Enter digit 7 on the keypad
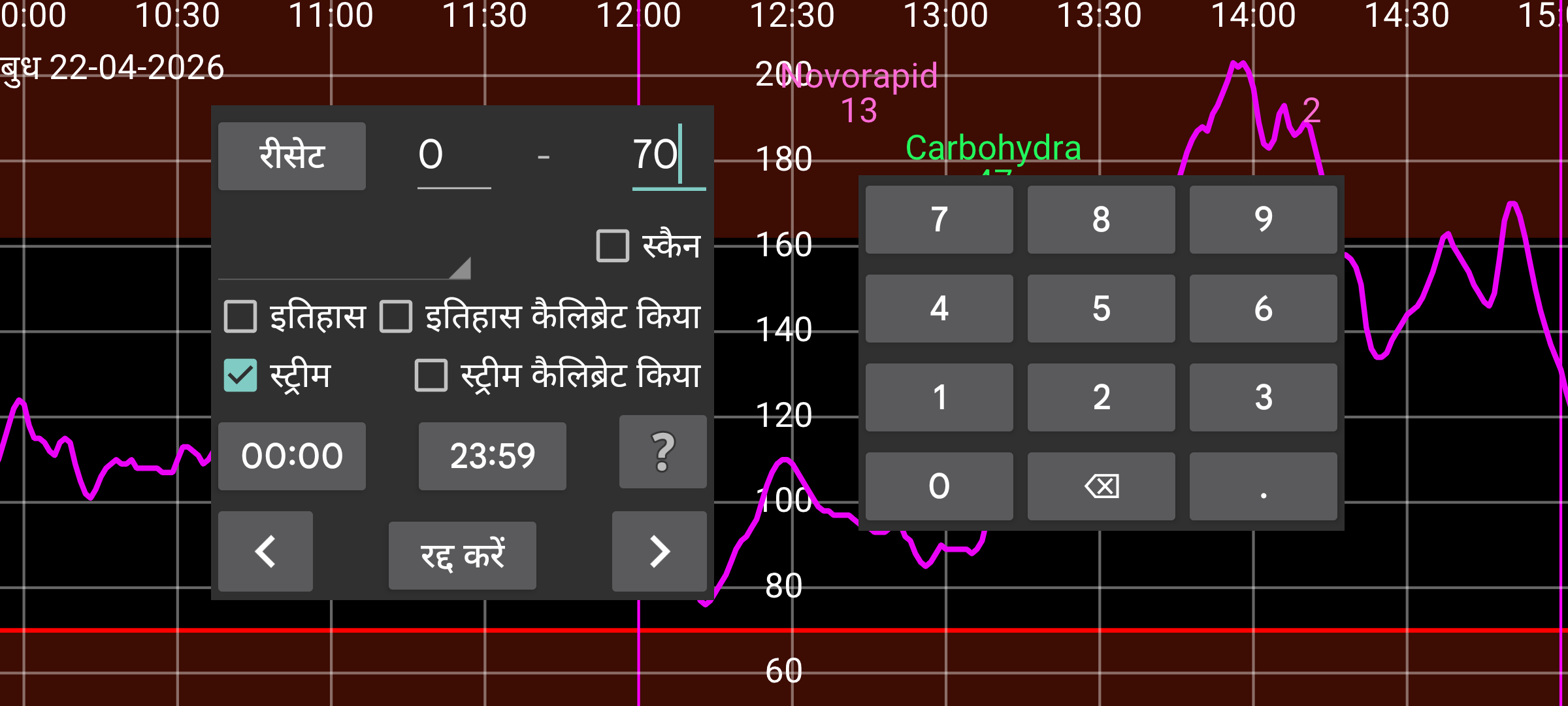The height and width of the screenshot is (706, 1568). pyautogui.click(x=939, y=220)
